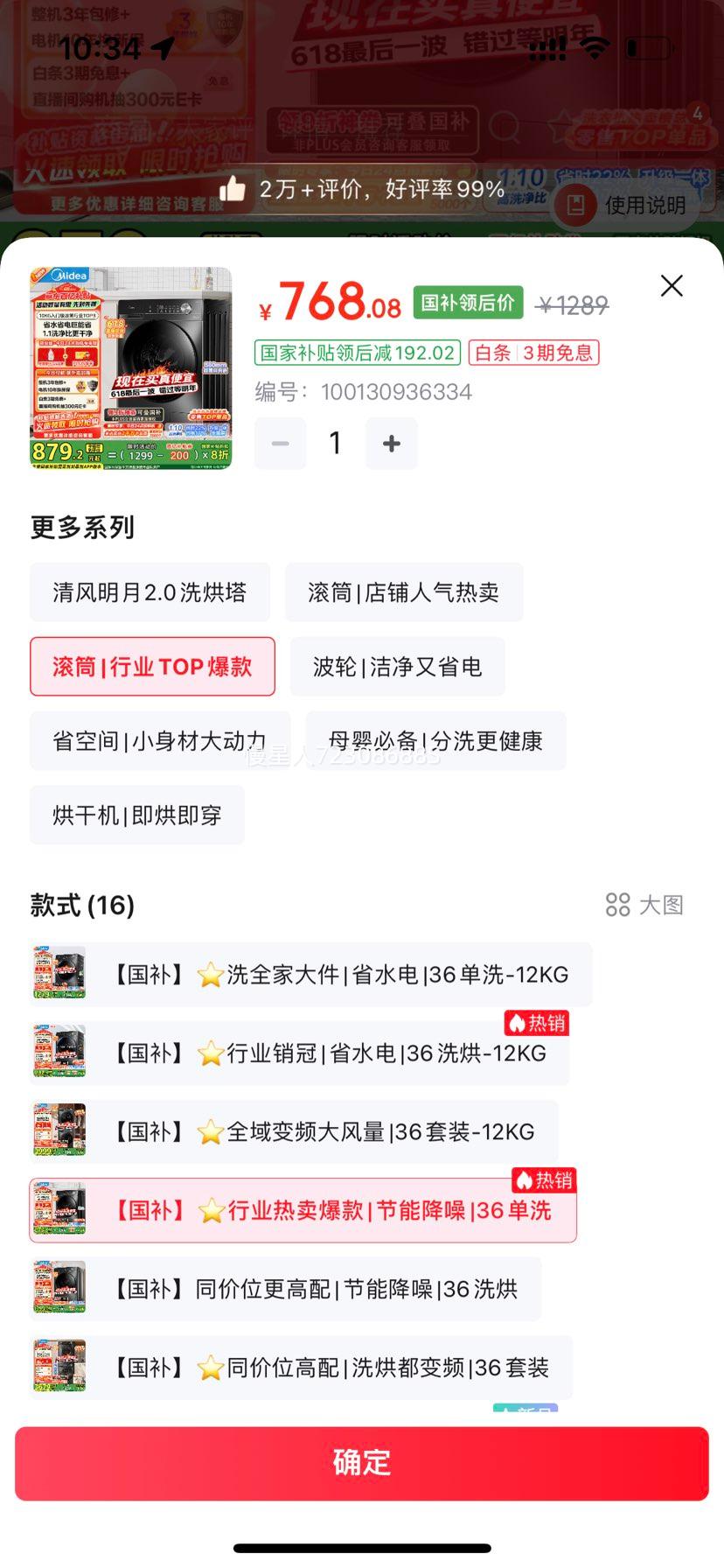Select style 洗全家大件|省水电|36单洗-12KG
Screen dimensions: 724x1568
(310, 975)
